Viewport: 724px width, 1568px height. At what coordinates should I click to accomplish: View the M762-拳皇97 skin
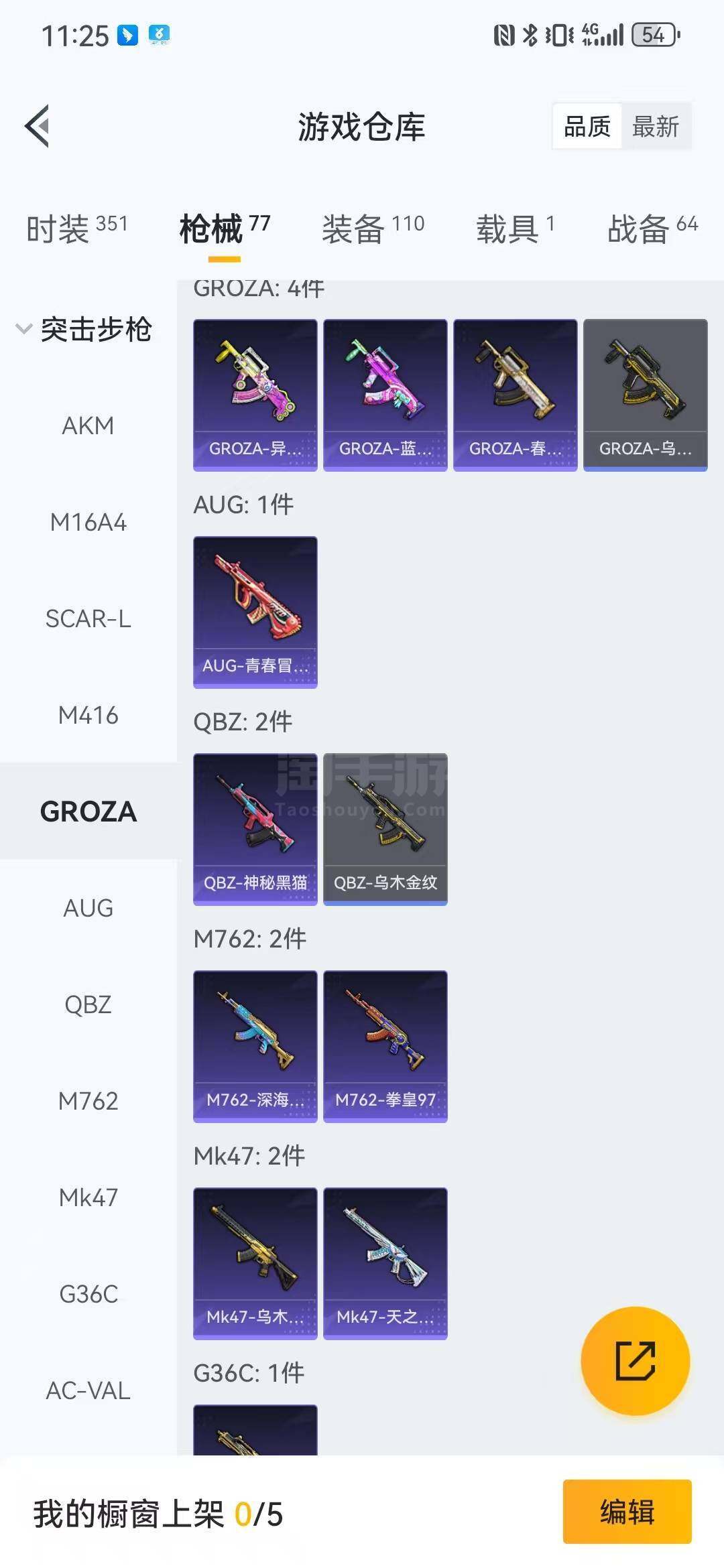[385, 1046]
